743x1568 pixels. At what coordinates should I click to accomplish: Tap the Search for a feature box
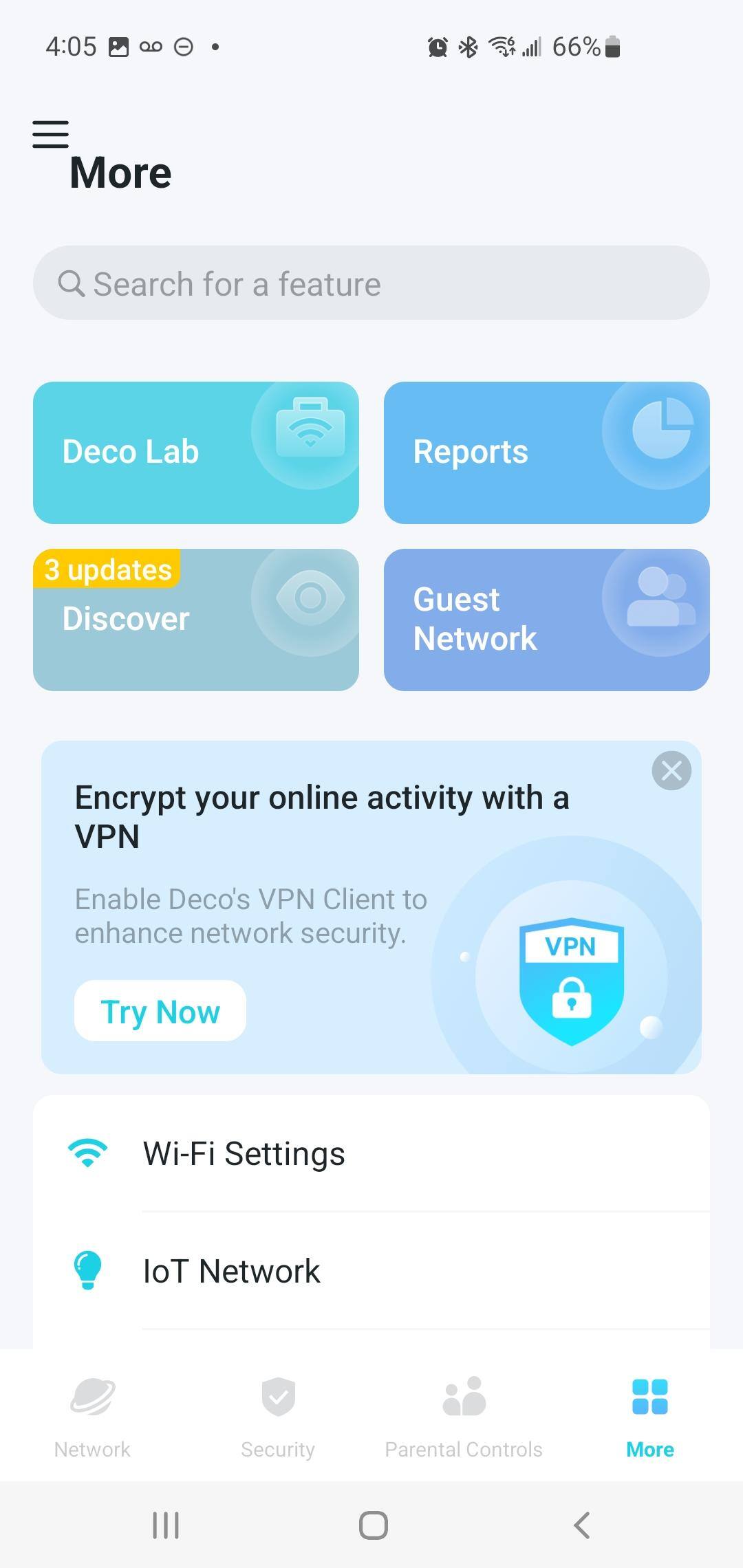point(371,283)
